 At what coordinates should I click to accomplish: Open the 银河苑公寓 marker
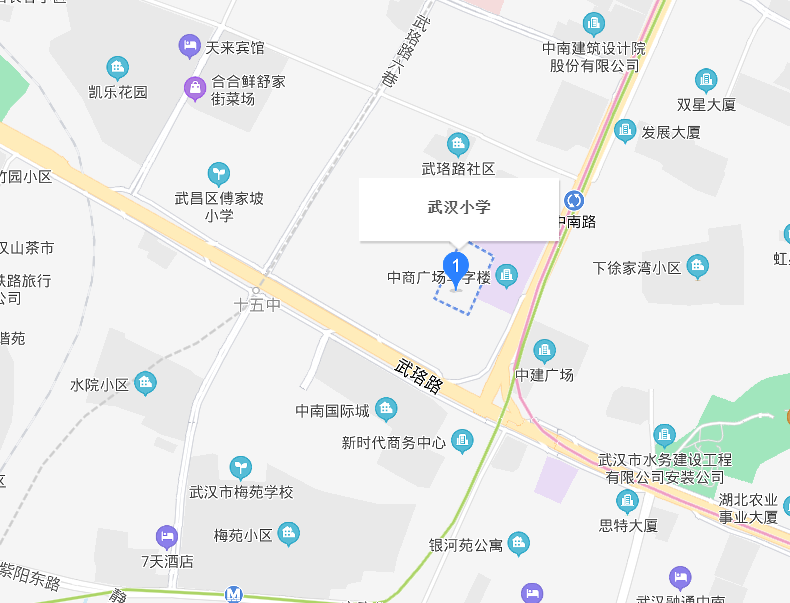point(518,545)
